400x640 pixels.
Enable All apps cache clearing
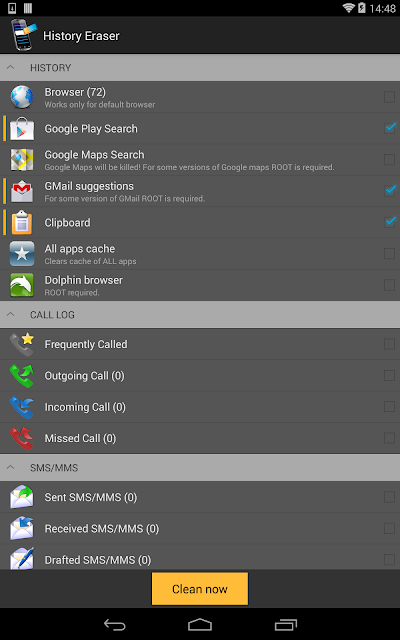tap(389, 253)
